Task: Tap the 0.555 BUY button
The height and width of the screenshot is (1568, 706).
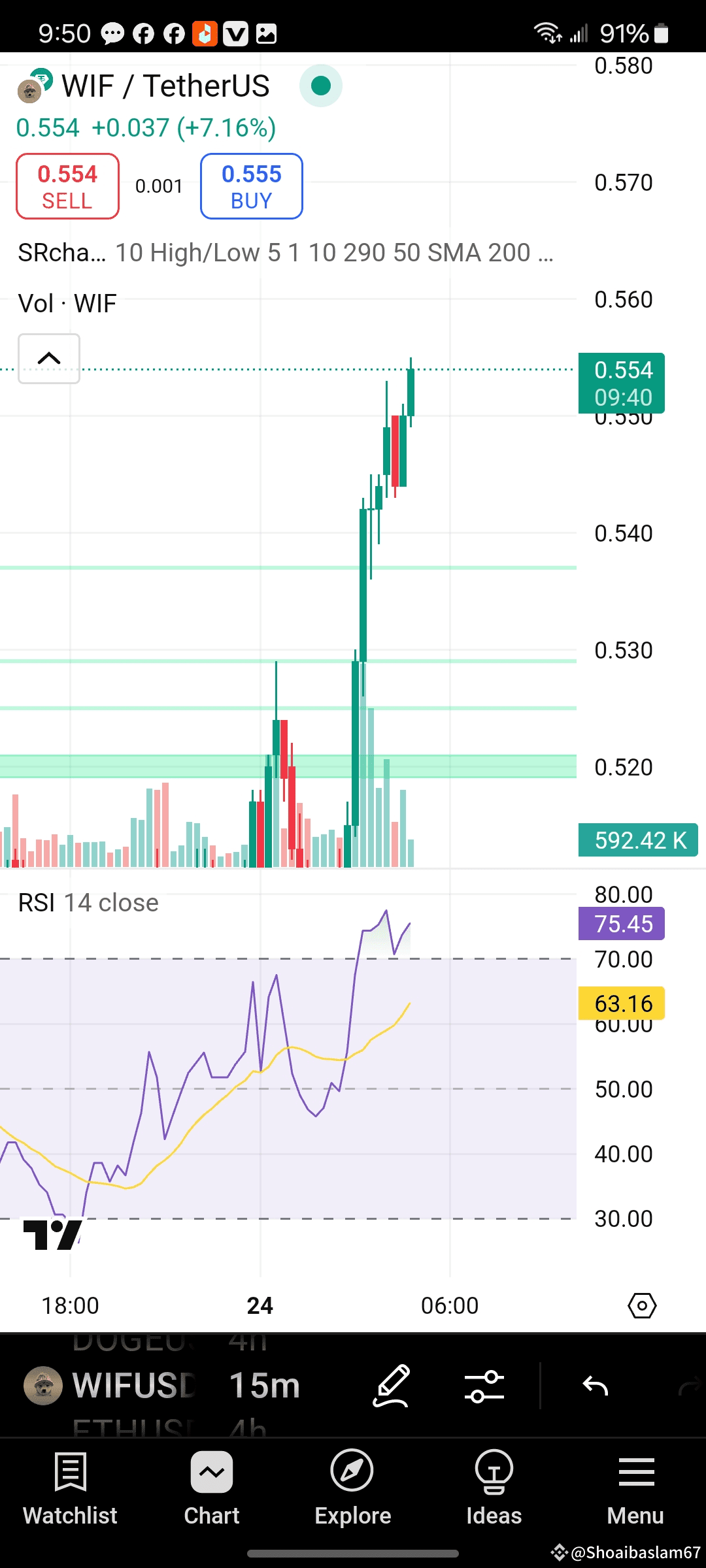Action: (x=252, y=186)
